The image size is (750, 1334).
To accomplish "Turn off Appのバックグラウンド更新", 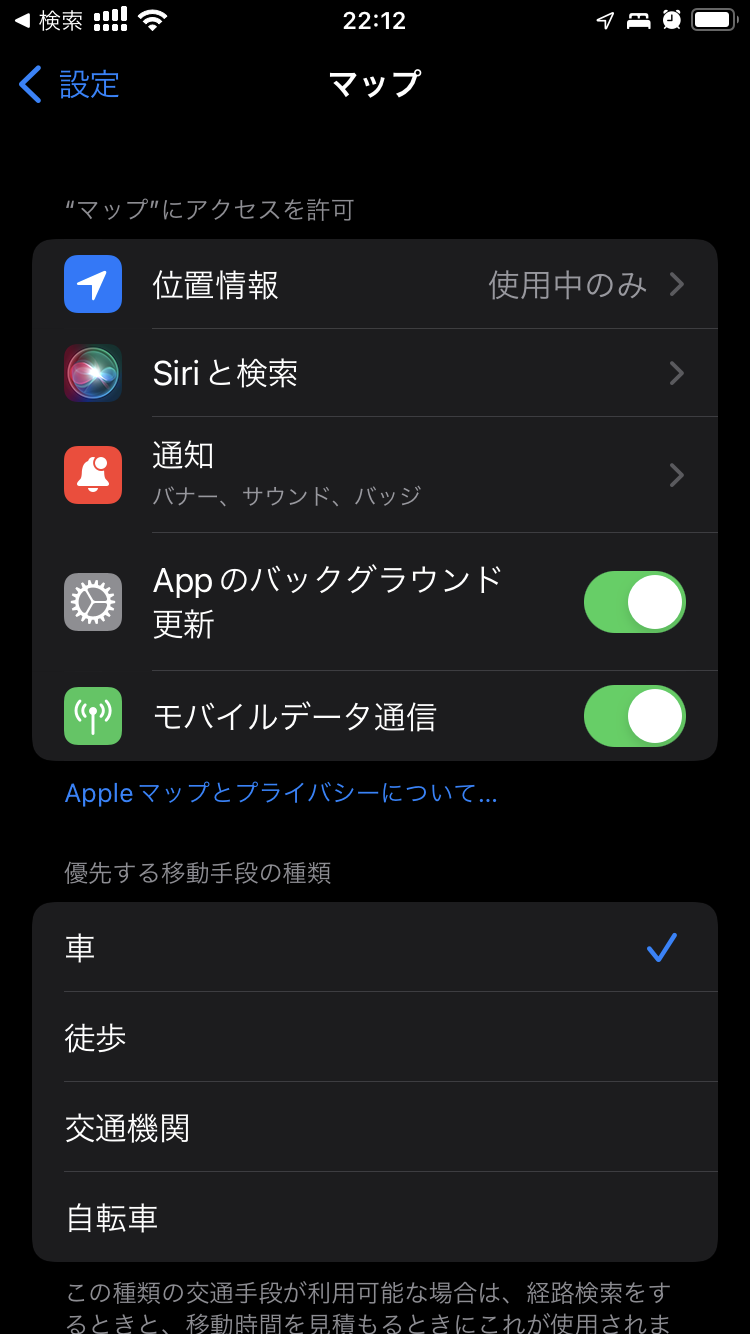I will coord(634,602).
